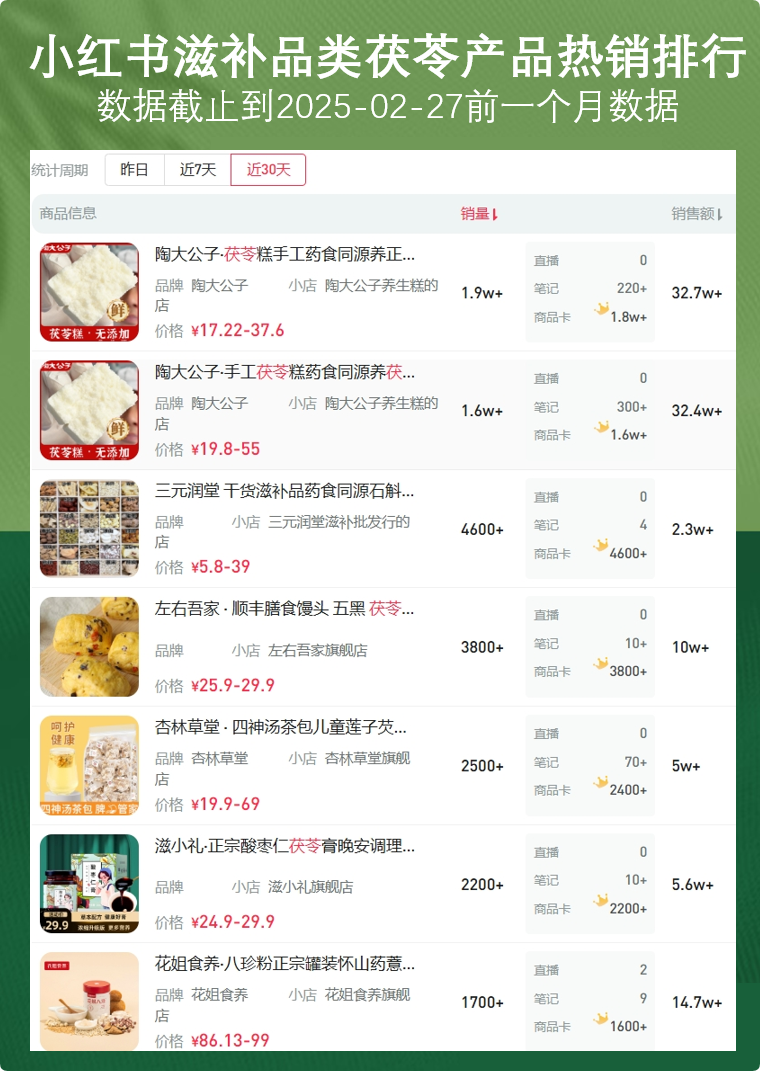Switch to the 近7天 statistics period
Screen dimensions: 760x1071
click(198, 170)
